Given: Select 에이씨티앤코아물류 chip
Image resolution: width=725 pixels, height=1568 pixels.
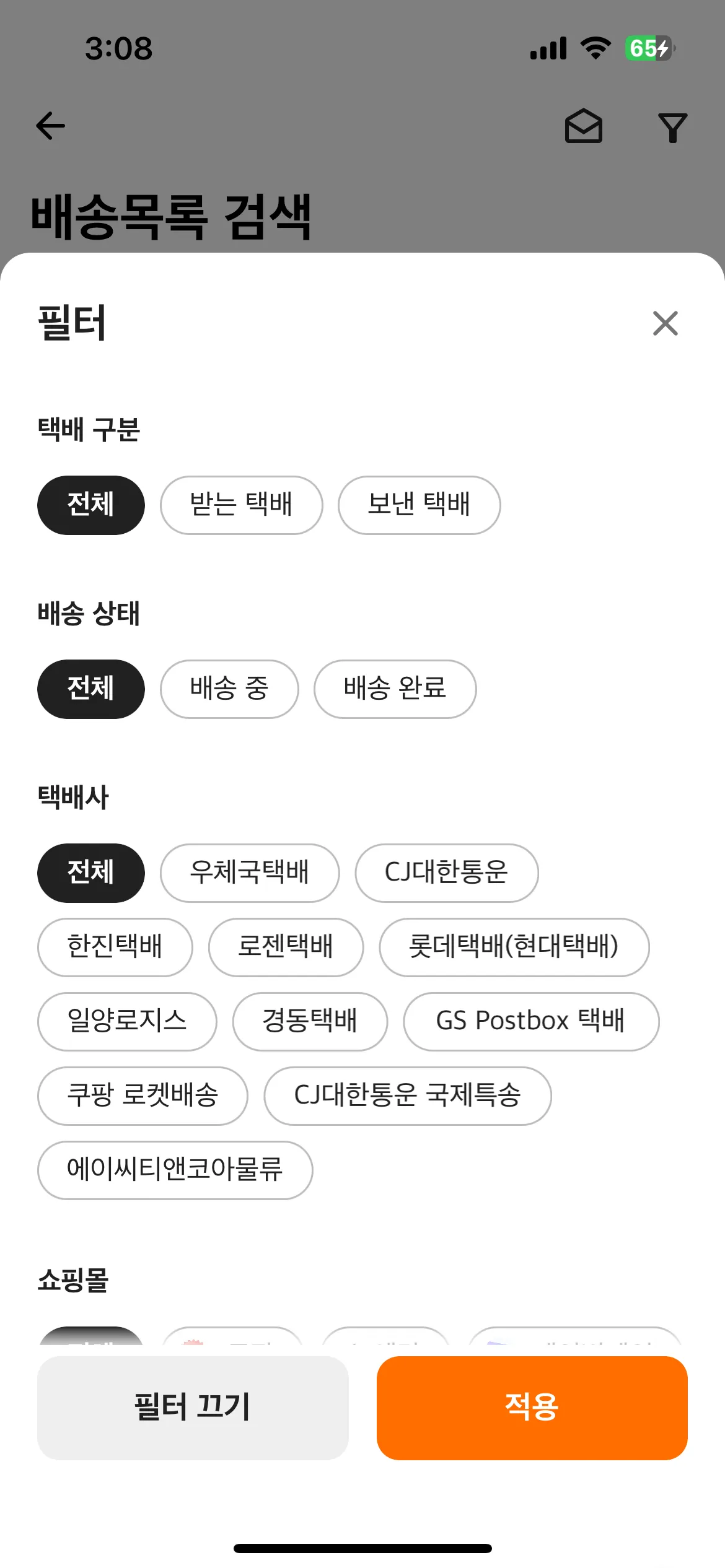Looking at the screenshot, I should [x=175, y=1170].
